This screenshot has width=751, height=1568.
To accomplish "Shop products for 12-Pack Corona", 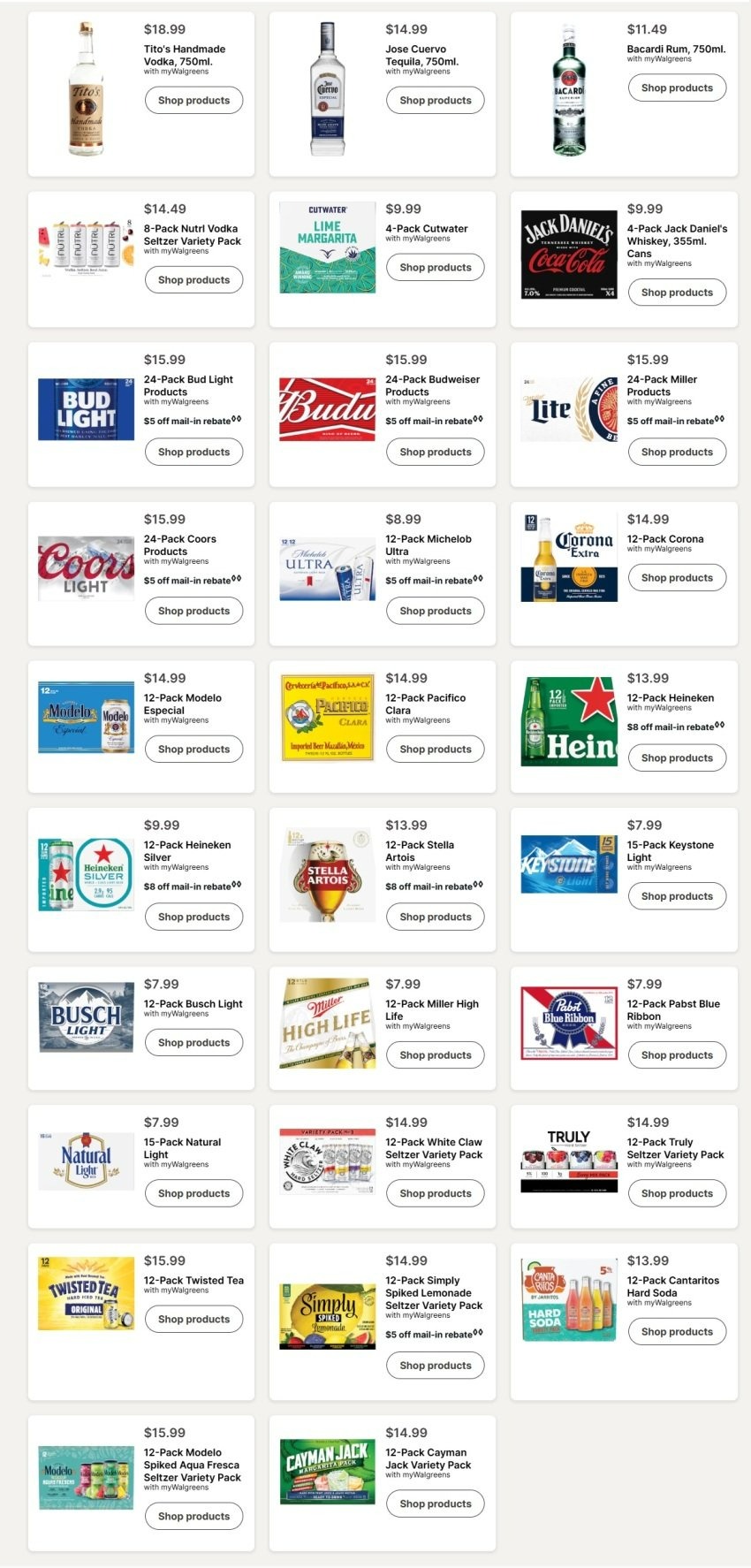I will [677, 578].
